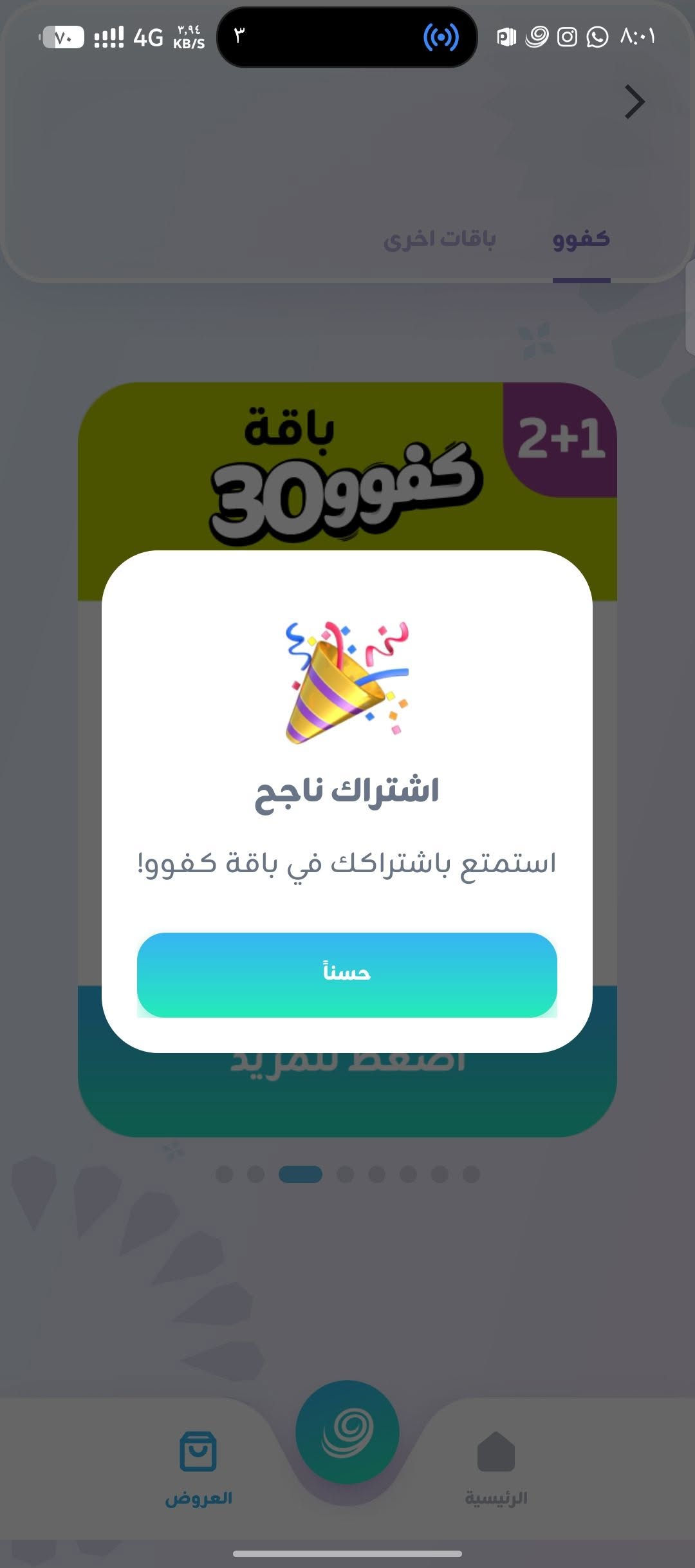This screenshot has width=695, height=1568.
Task: Switch to the باقات اخرى tab
Action: click(440, 239)
